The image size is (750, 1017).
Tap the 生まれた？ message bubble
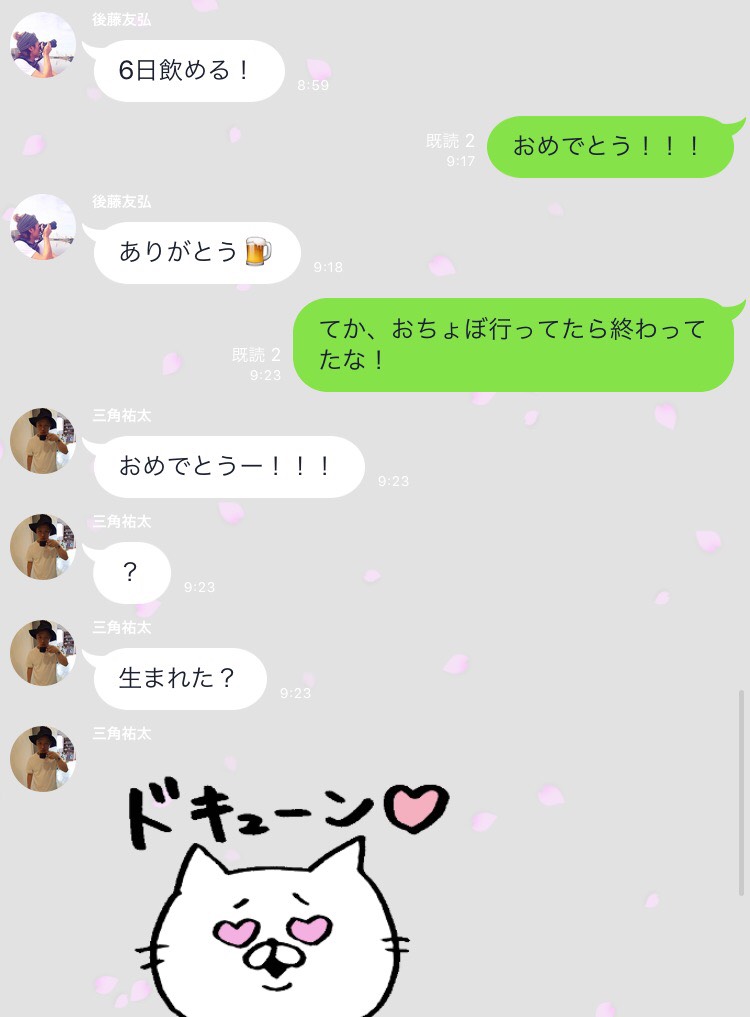coord(179,678)
